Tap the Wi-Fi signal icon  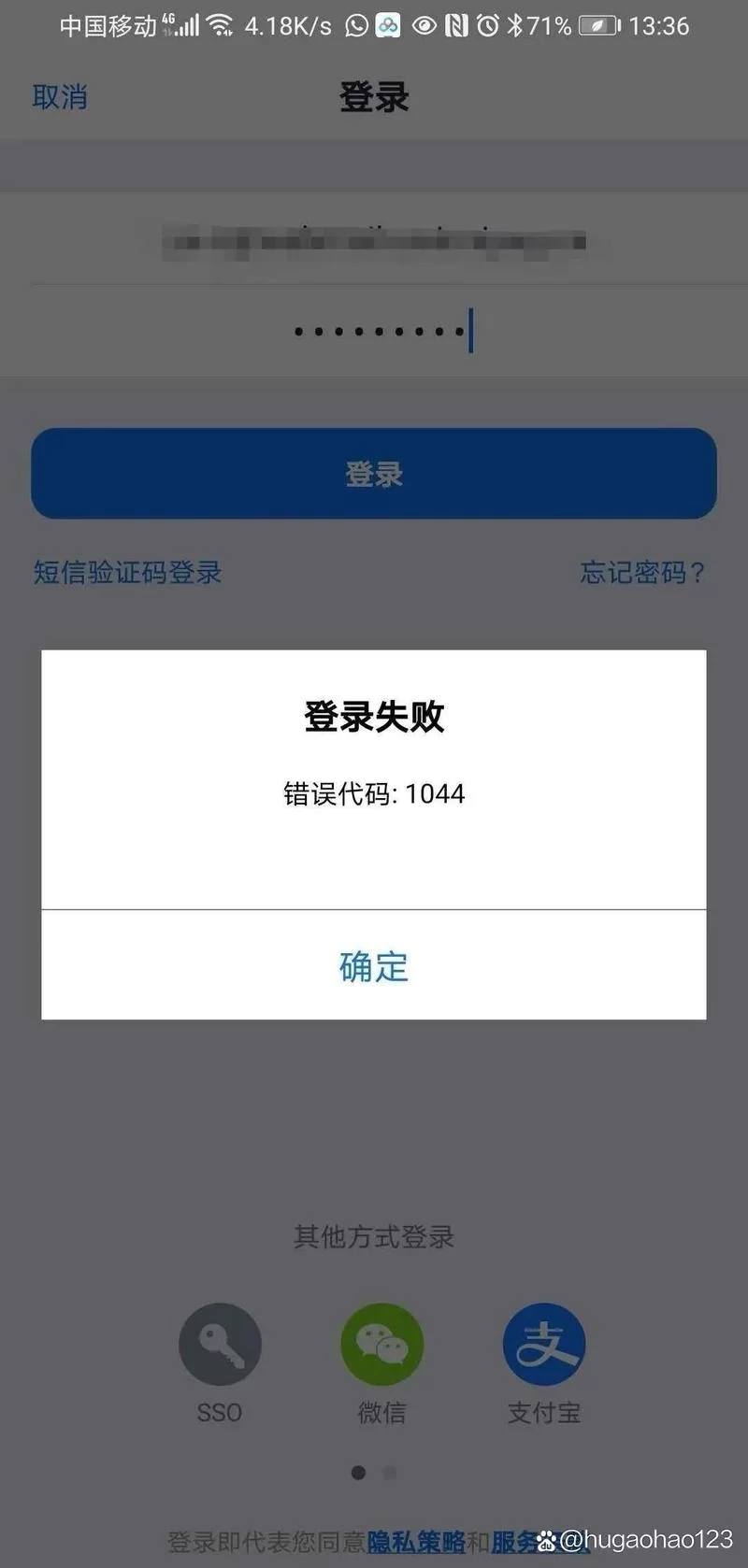(220, 25)
